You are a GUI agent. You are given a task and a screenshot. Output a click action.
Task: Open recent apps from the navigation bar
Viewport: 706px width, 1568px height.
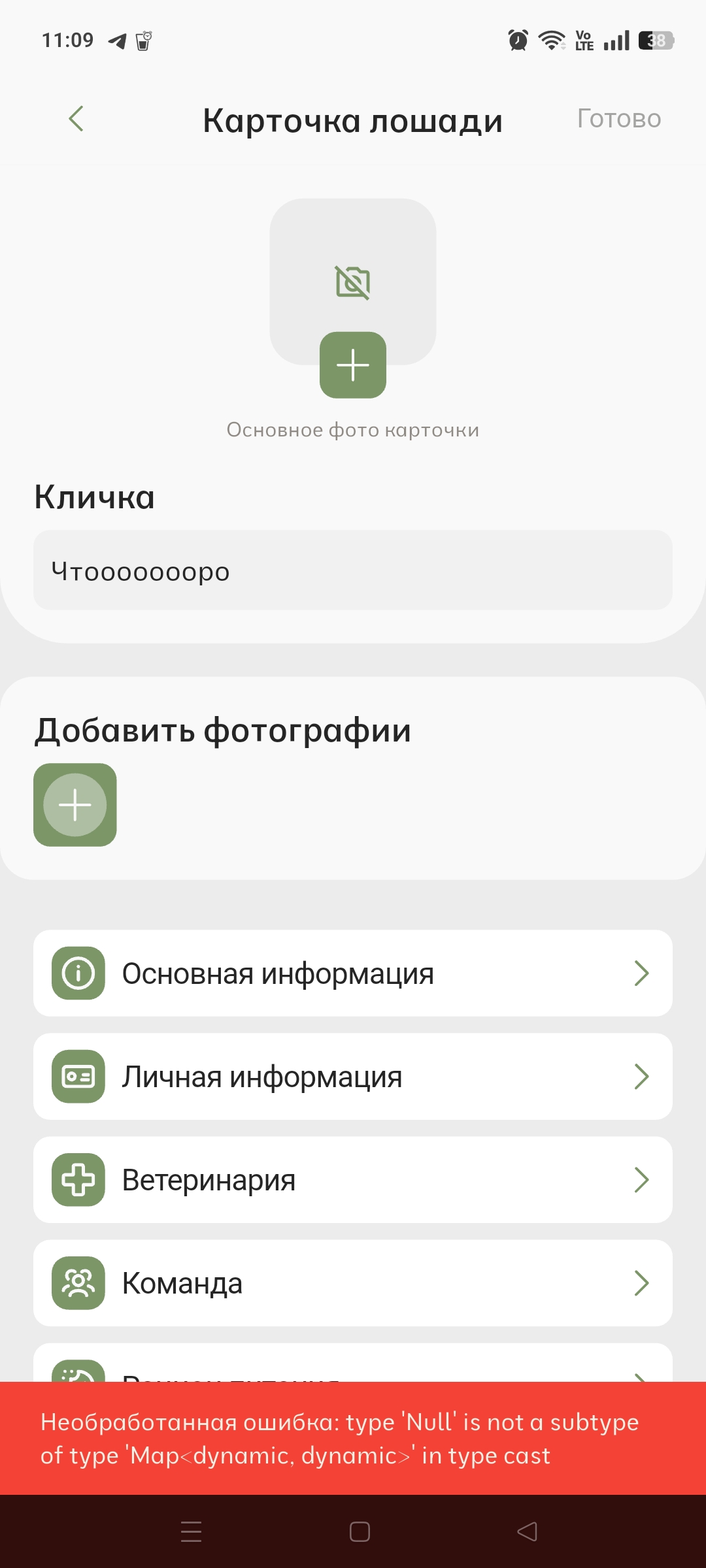pos(191,1531)
